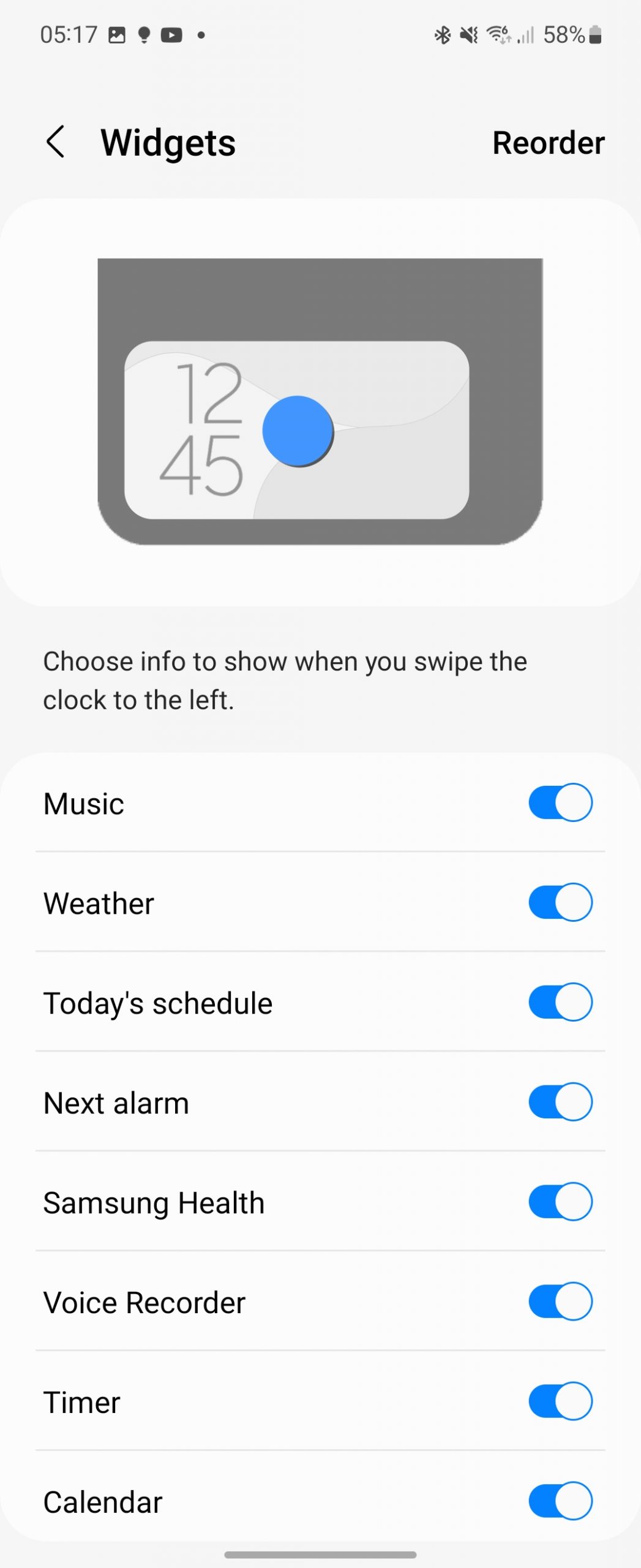
Task: Turn off the Voice Recorder widget
Action: pos(560,1302)
